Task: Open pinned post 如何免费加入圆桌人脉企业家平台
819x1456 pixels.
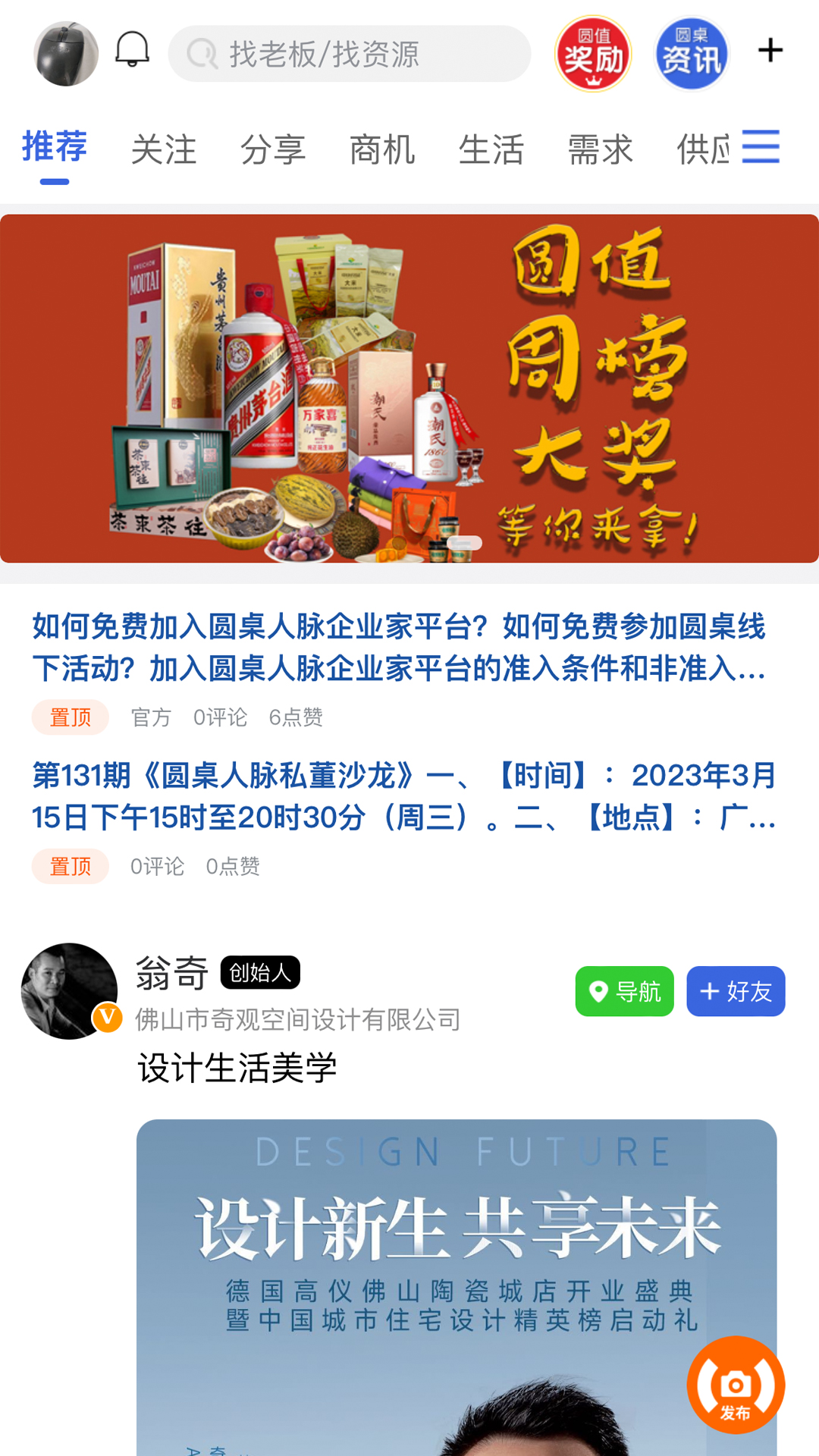Action: point(399,647)
